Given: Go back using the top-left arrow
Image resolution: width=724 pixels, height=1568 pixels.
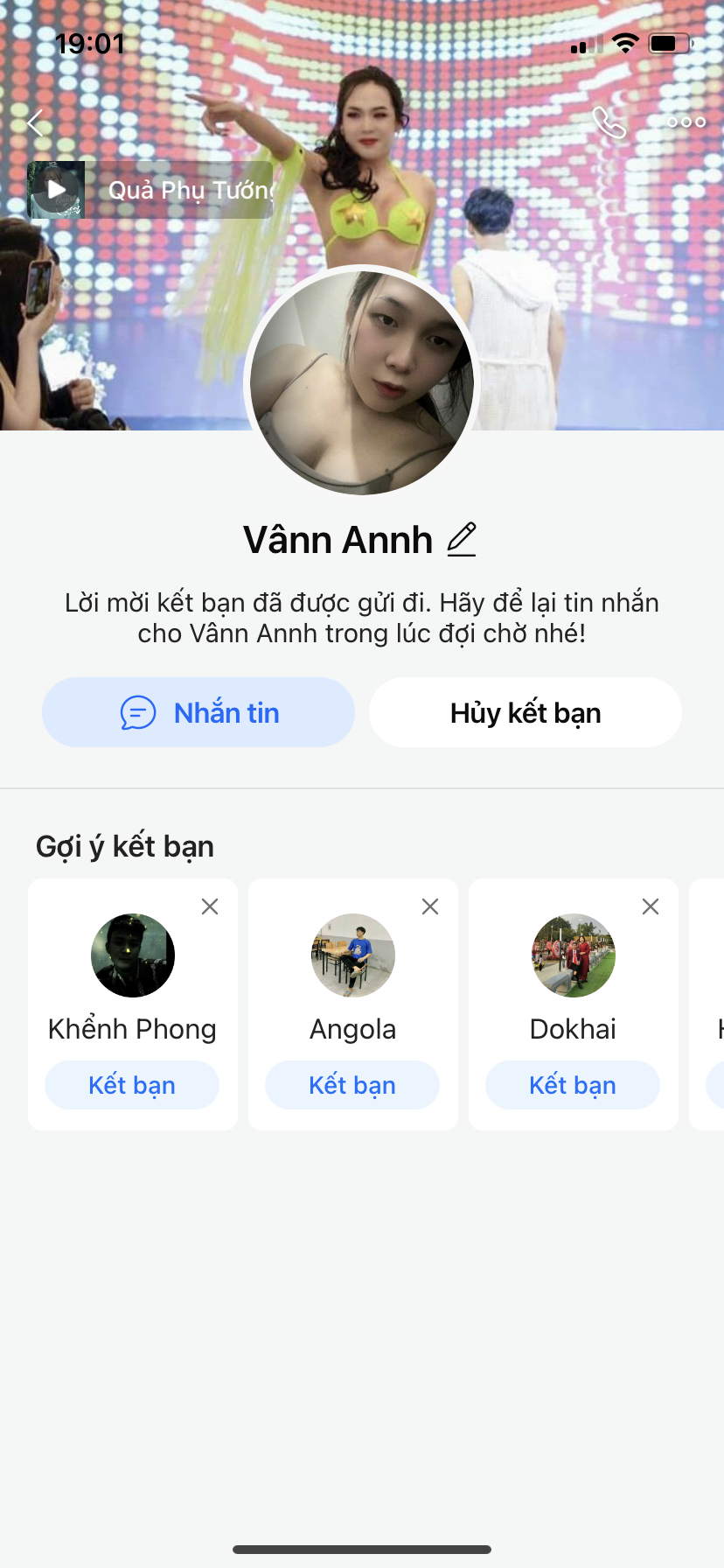Looking at the screenshot, I should (x=36, y=122).
